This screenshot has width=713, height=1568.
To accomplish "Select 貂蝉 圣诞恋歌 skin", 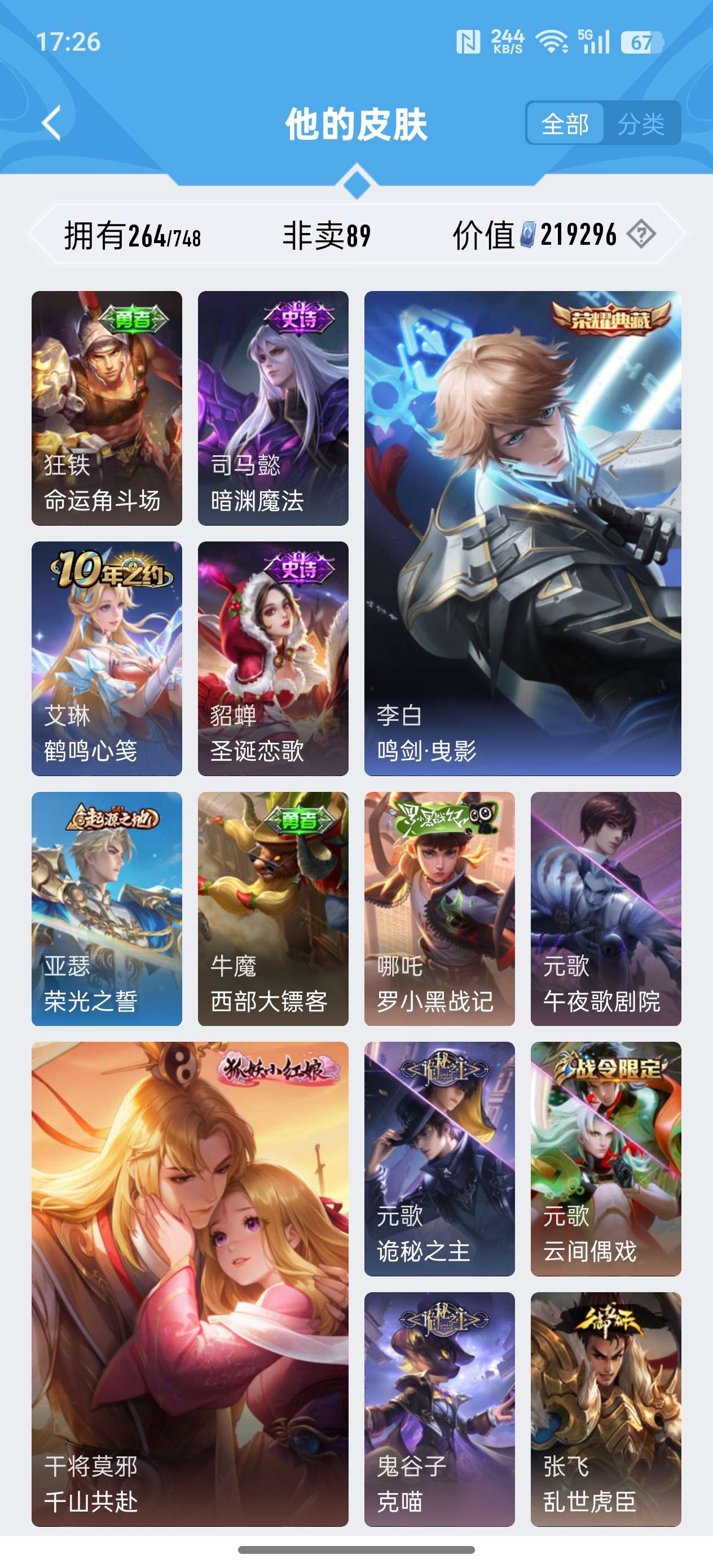I will [273, 658].
